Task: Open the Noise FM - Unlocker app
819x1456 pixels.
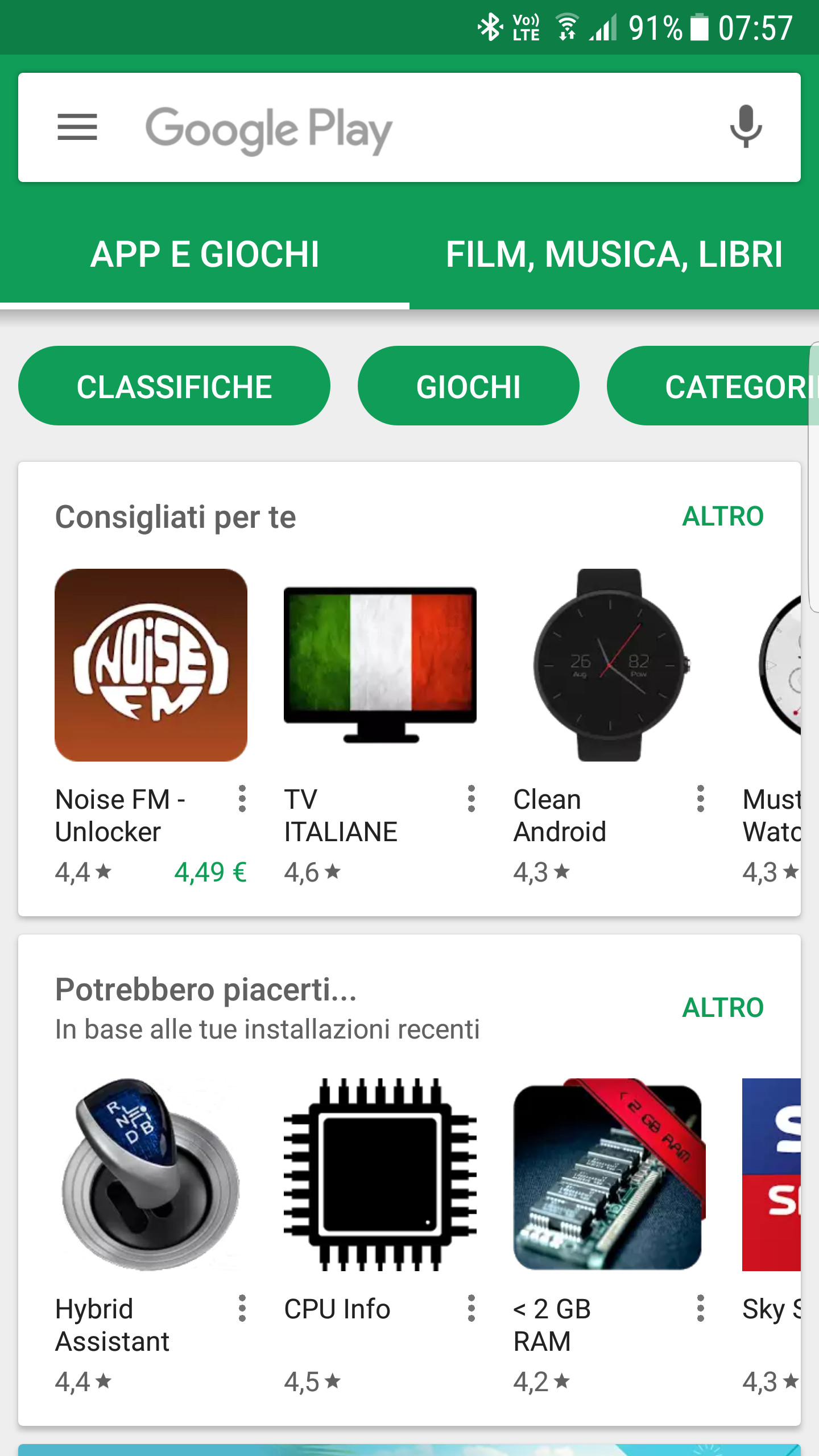Action: 151,665
